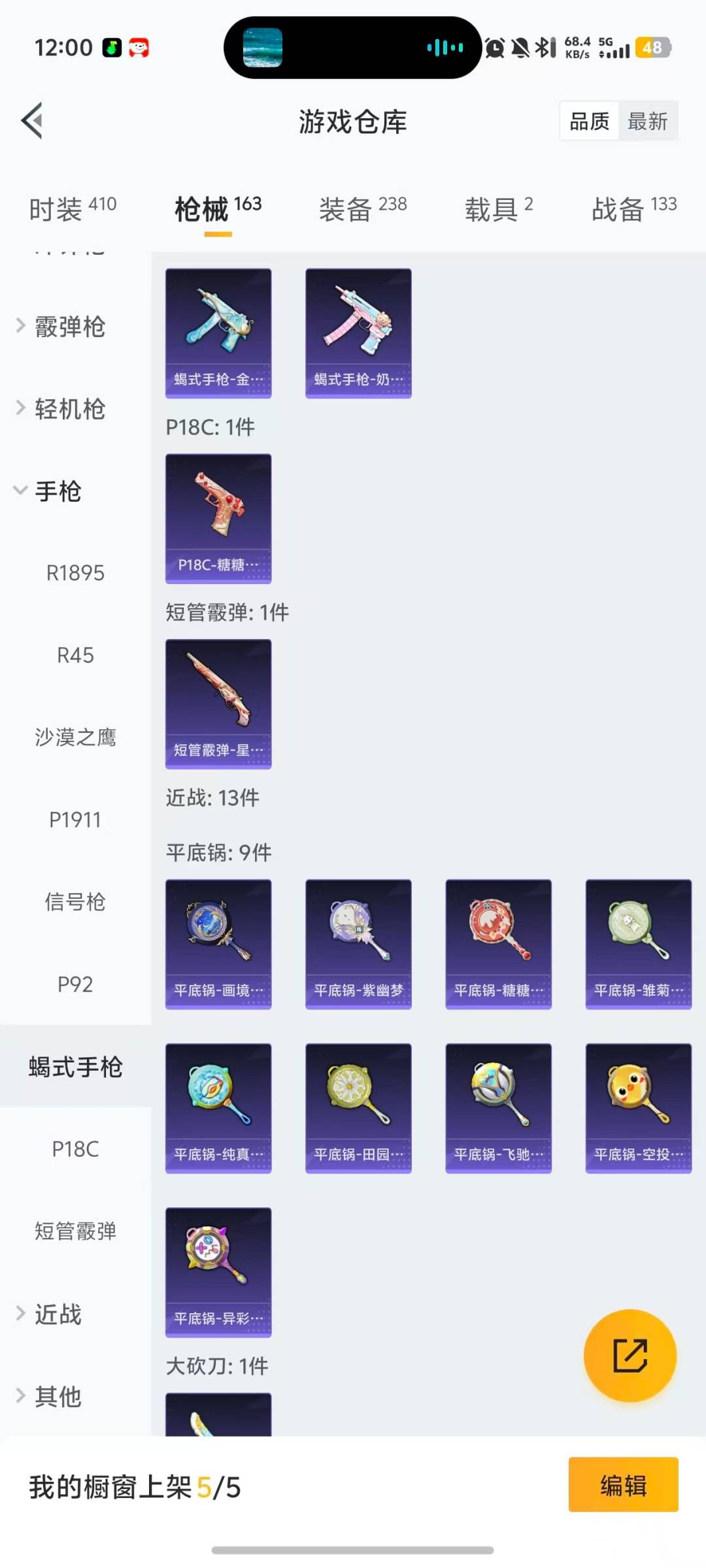The height and width of the screenshot is (1568, 706).
Task: Expand the 轻机枪 category
Action: (69, 408)
